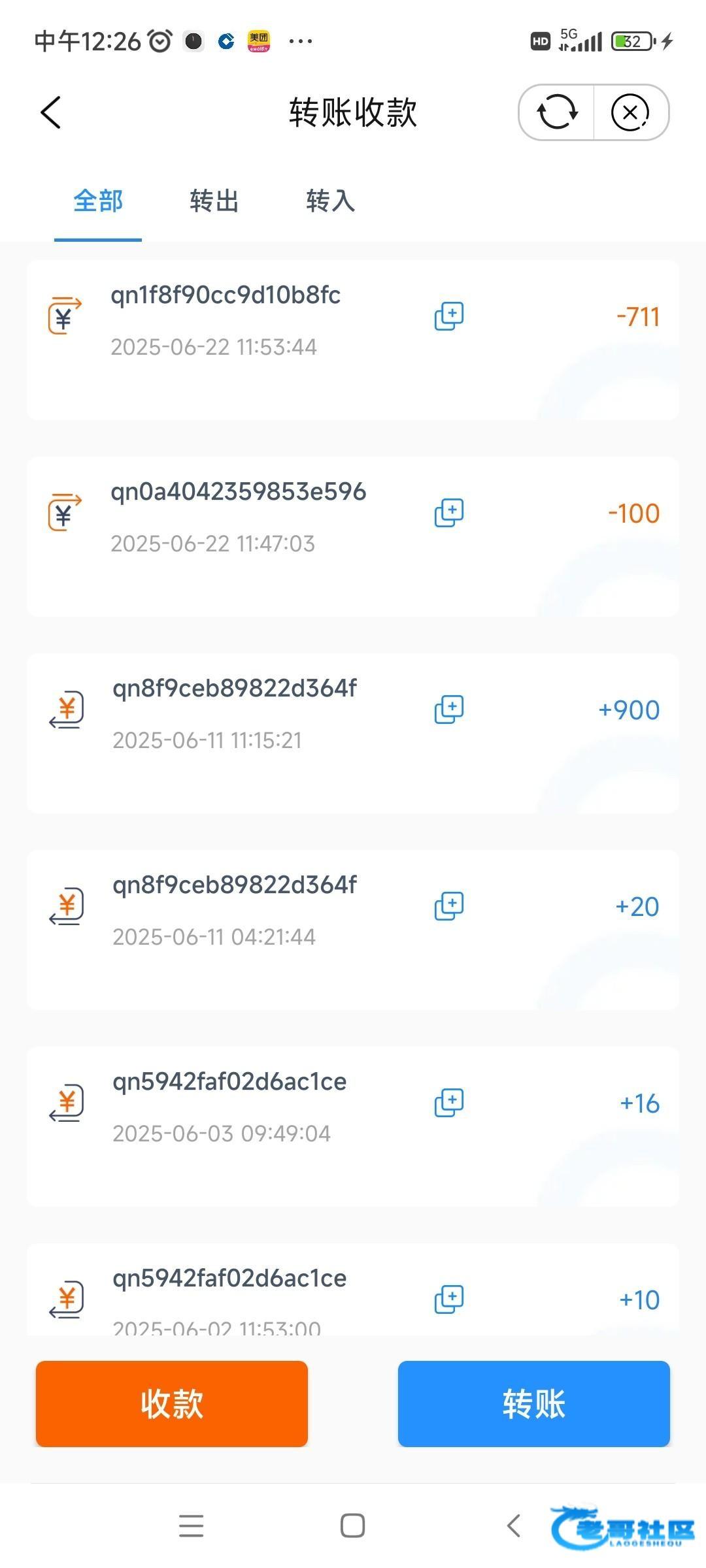
Task: Tap the orange 收款 button
Action: coord(172,1404)
